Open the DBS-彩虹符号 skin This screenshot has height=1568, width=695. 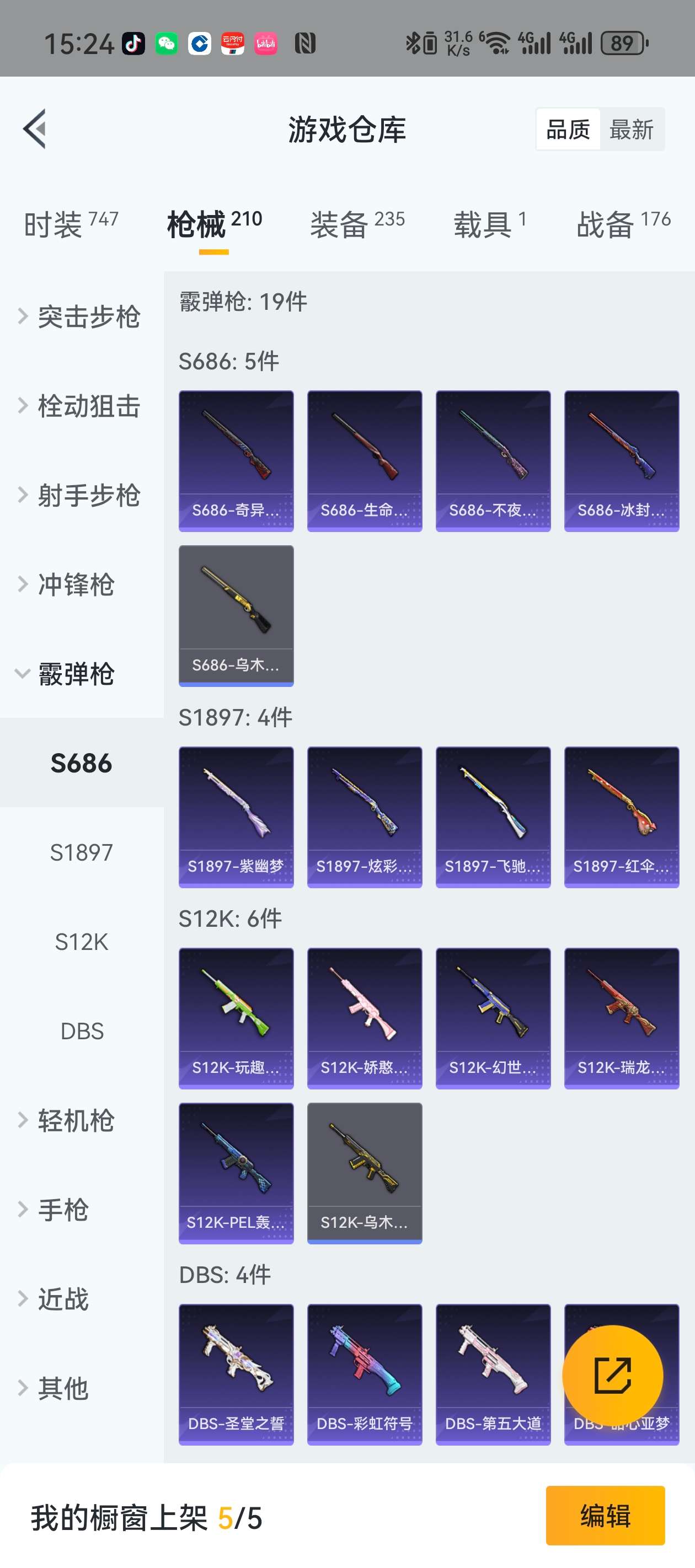[364, 1374]
